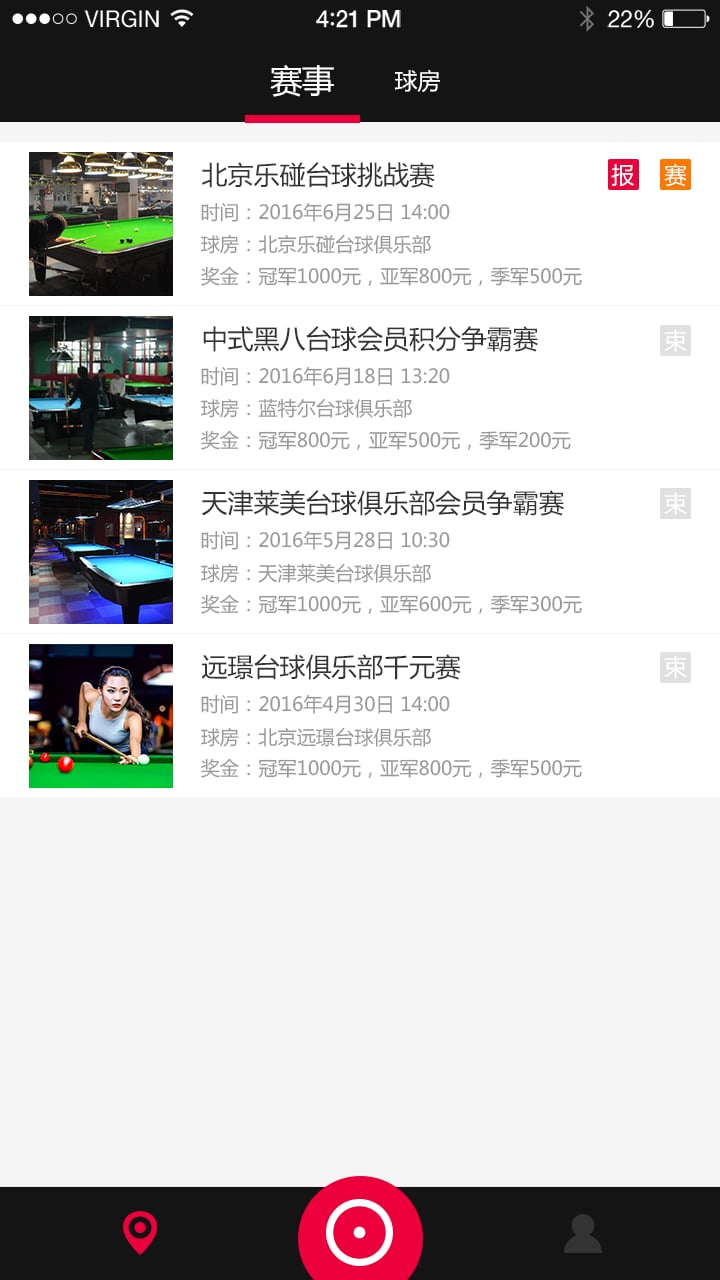720x1280 pixels.
Task: Tap the thumbnail of the woman playing pool
Action: [100, 716]
